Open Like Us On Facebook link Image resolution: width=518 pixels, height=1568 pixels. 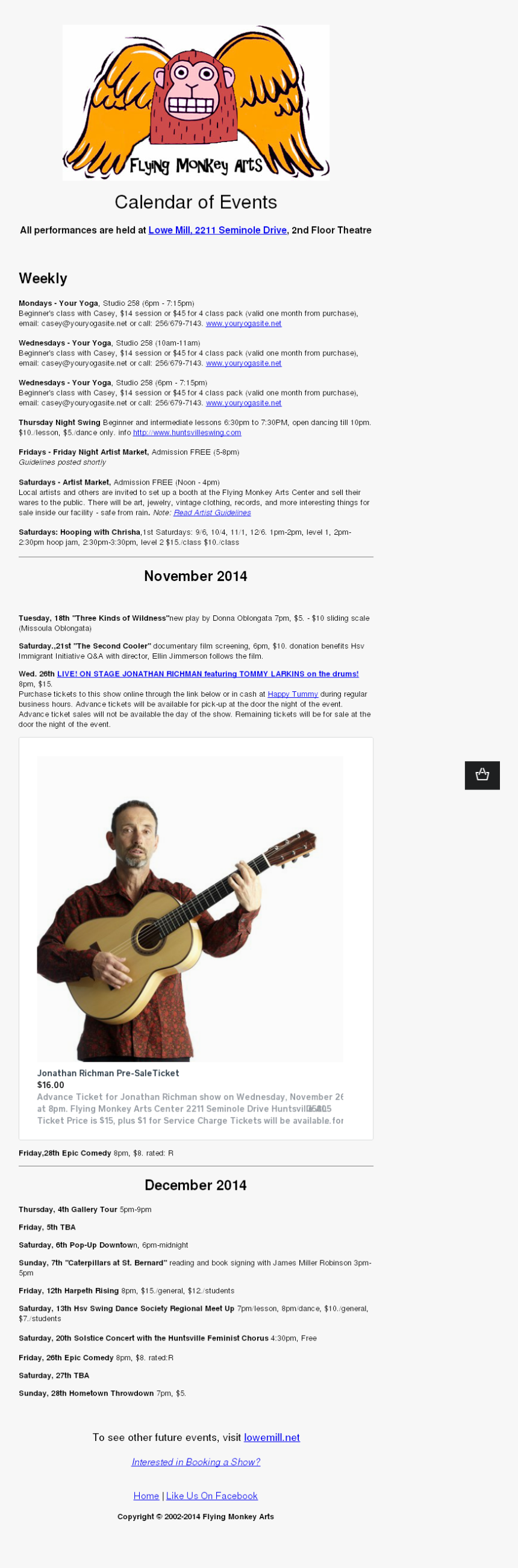[212, 1496]
